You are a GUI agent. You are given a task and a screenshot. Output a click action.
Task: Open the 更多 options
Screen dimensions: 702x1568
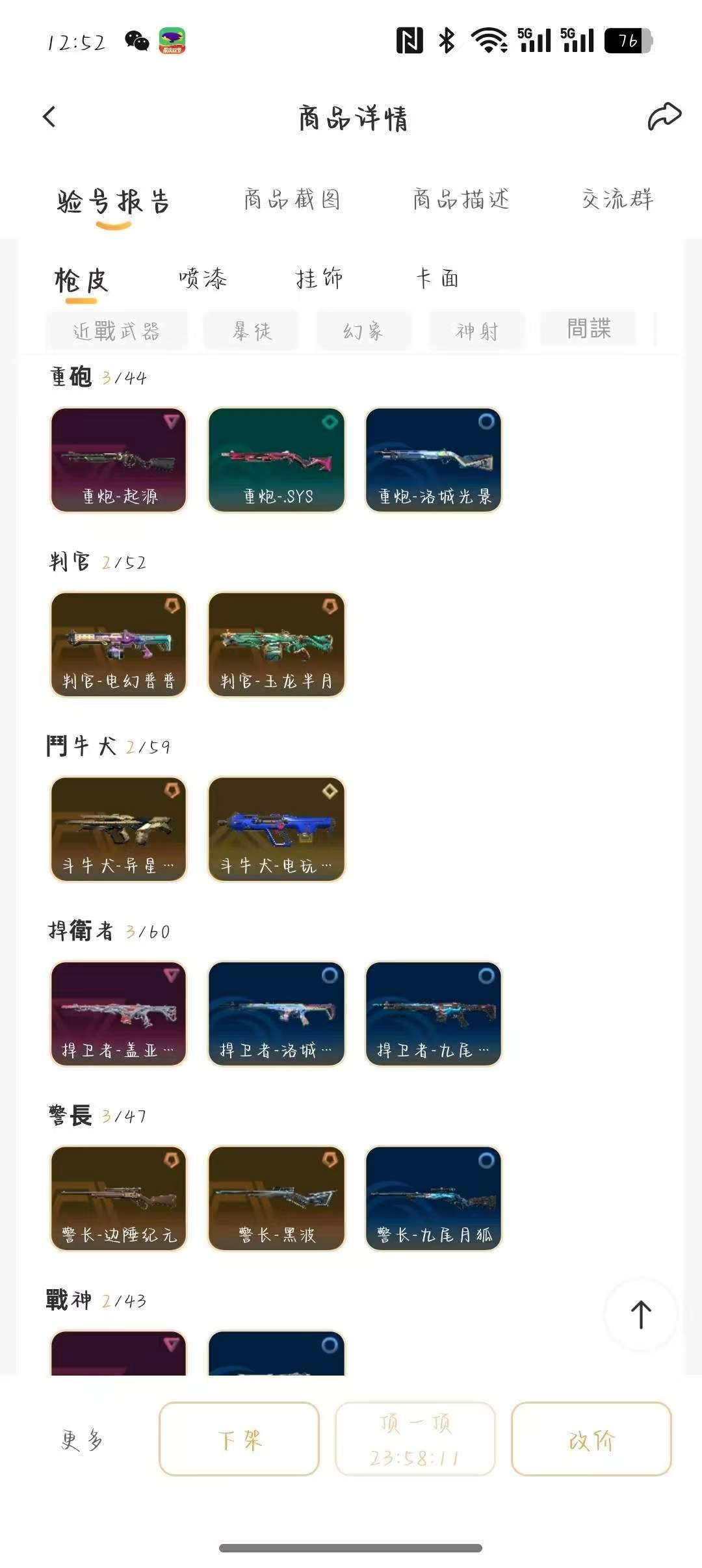pos(82,1440)
